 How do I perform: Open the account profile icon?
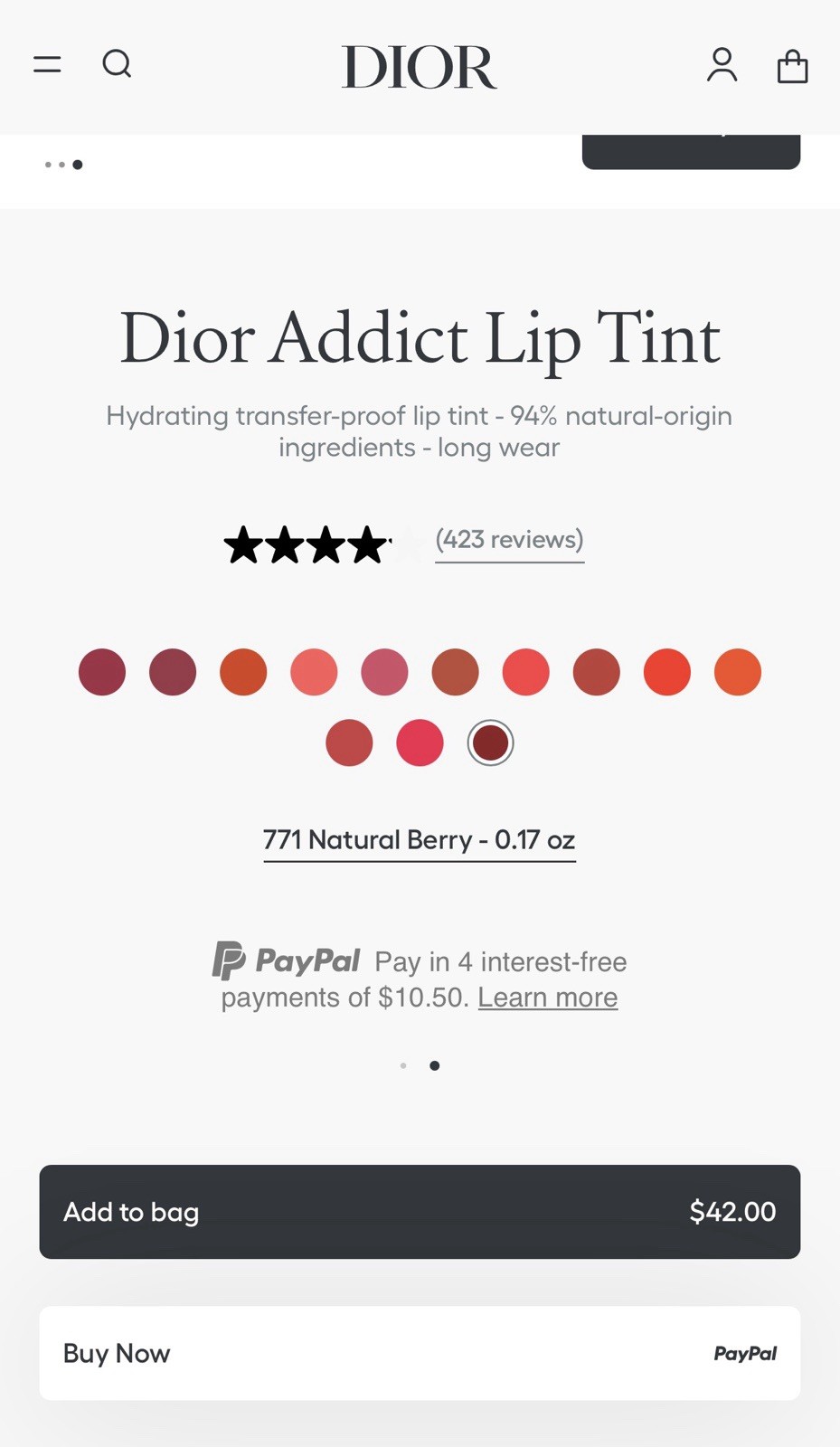pos(722,65)
